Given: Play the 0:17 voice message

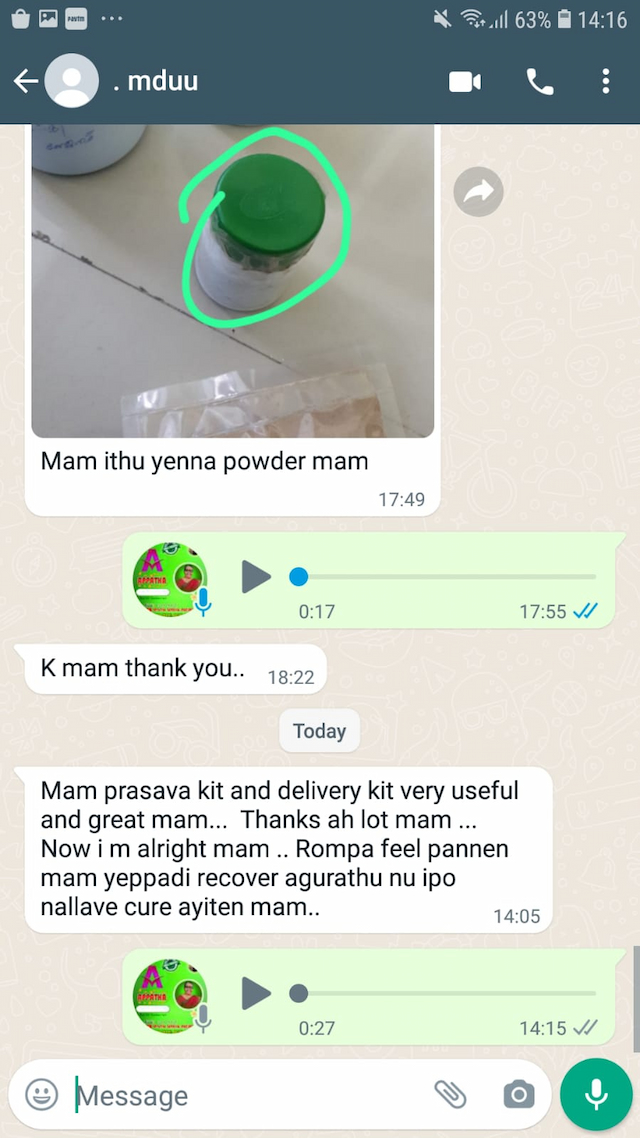Looking at the screenshot, I should 257,577.
